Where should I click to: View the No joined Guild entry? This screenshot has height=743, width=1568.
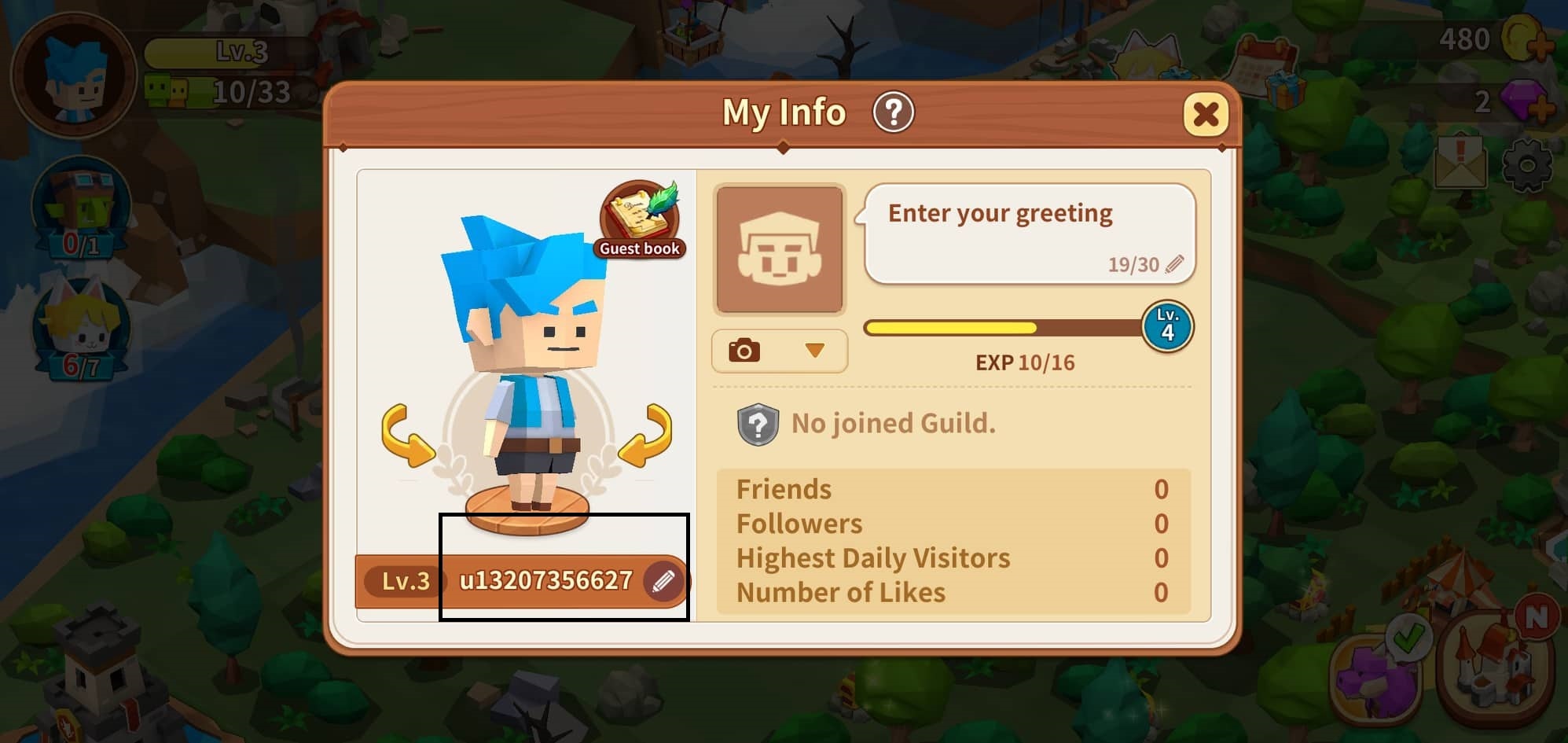tap(893, 424)
